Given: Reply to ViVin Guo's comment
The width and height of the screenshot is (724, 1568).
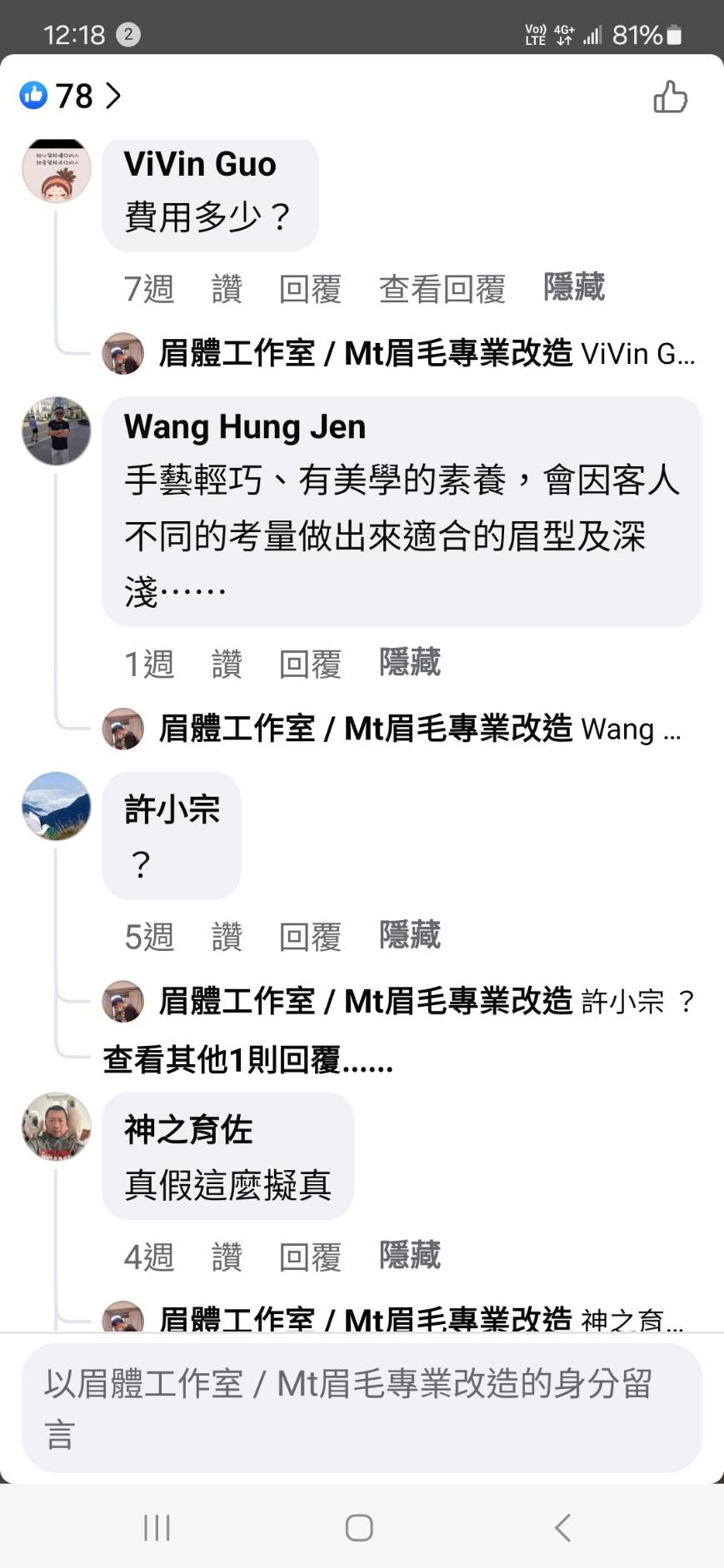Looking at the screenshot, I should (310, 289).
